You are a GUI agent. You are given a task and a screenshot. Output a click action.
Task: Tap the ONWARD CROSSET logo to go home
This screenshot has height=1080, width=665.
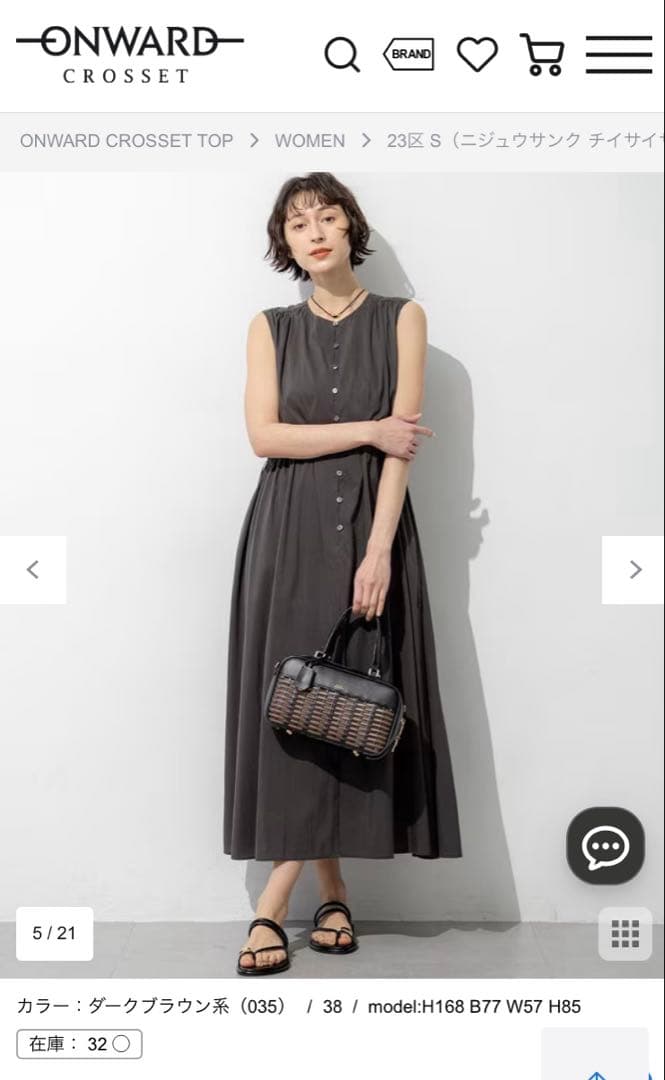coord(130,55)
